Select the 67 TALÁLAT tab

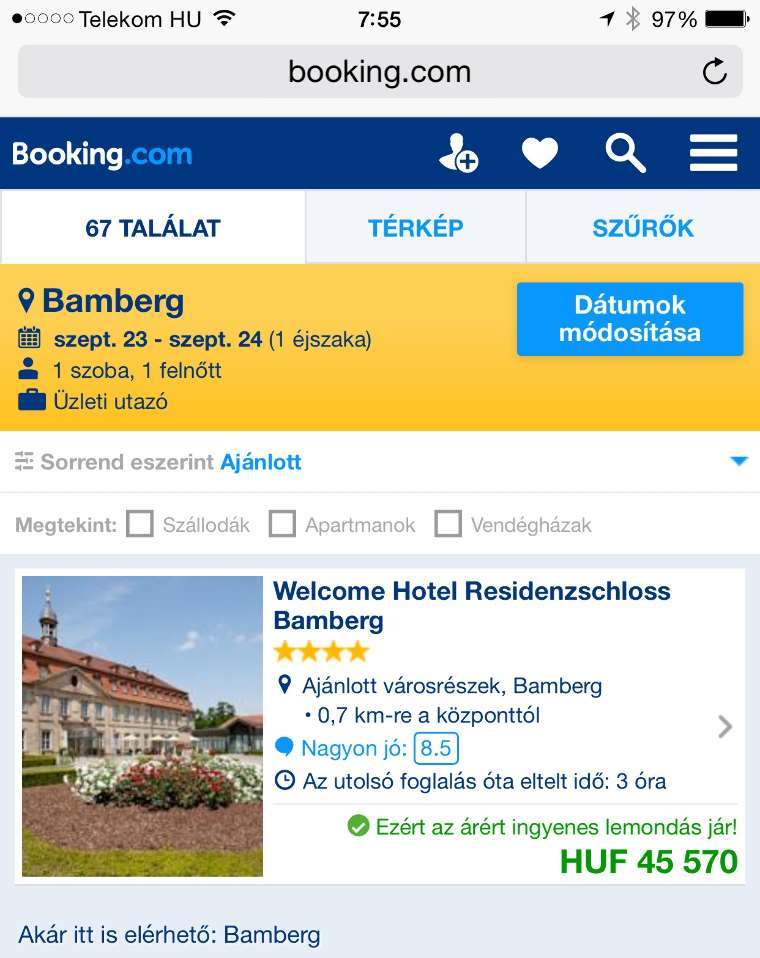[x=152, y=227]
